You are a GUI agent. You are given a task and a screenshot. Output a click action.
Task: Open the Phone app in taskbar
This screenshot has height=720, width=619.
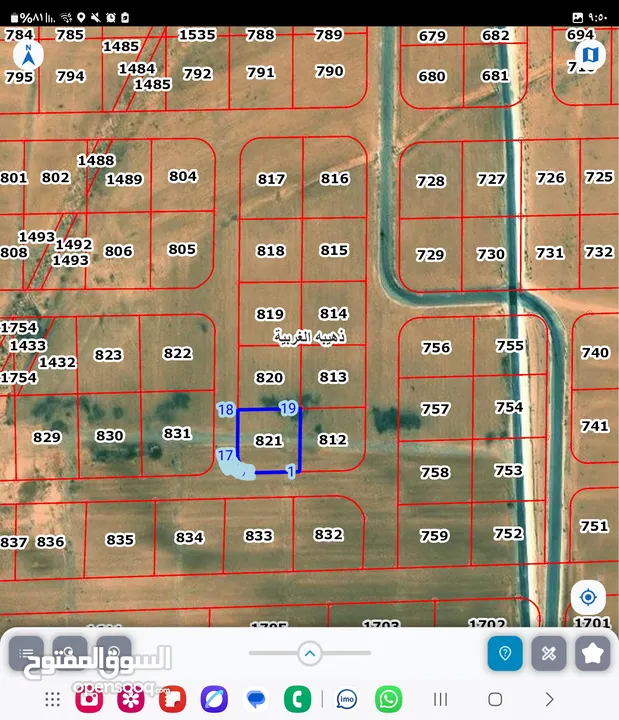click(x=297, y=698)
